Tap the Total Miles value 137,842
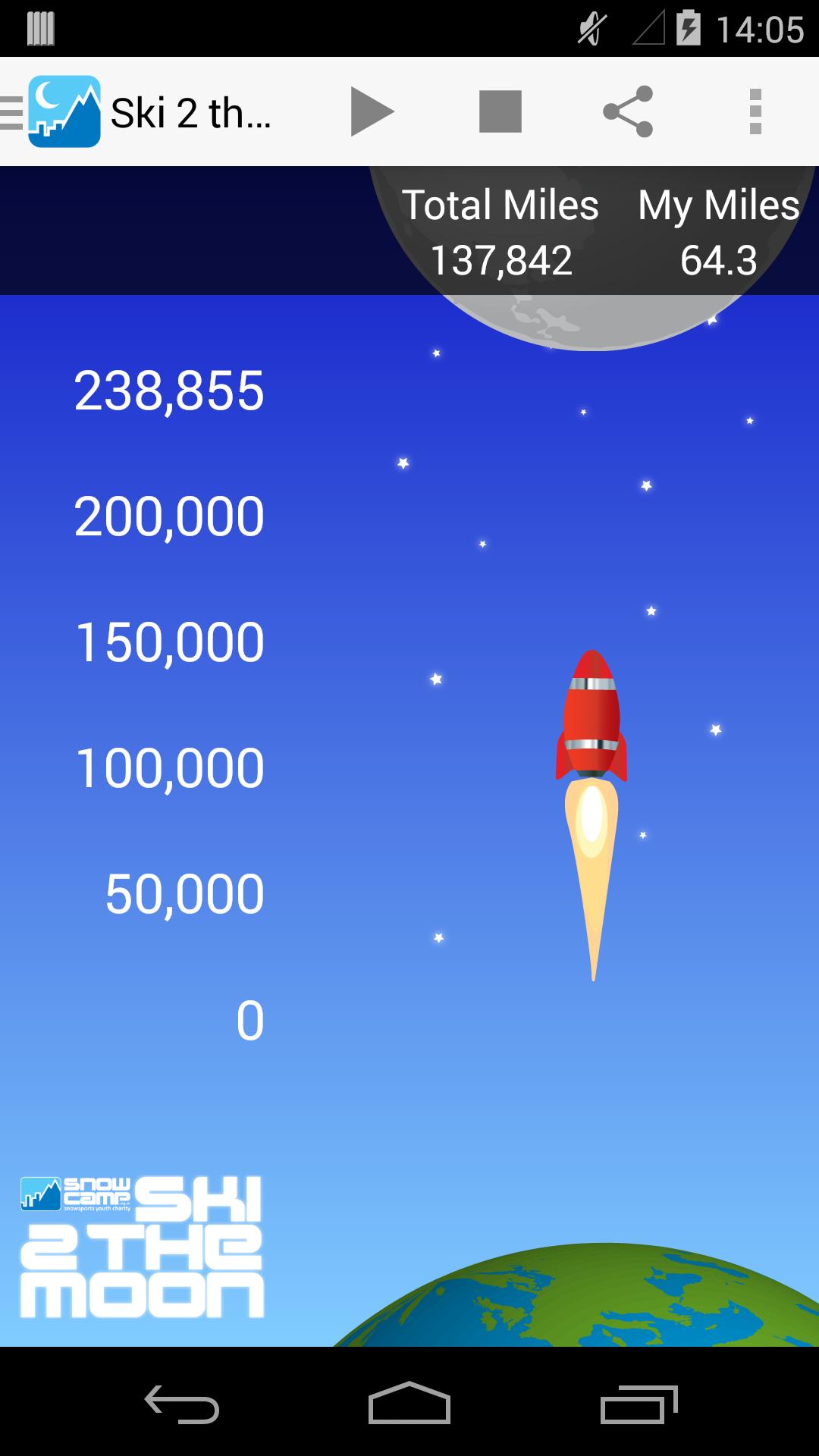 point(500,260)
